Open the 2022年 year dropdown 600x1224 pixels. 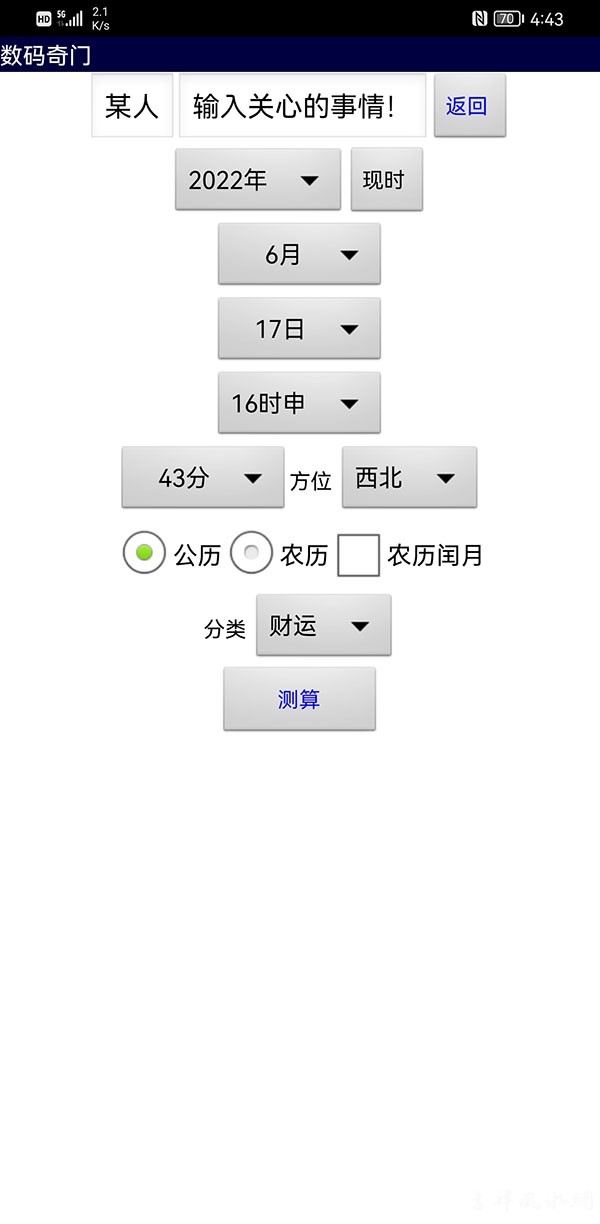coord(257,180)
